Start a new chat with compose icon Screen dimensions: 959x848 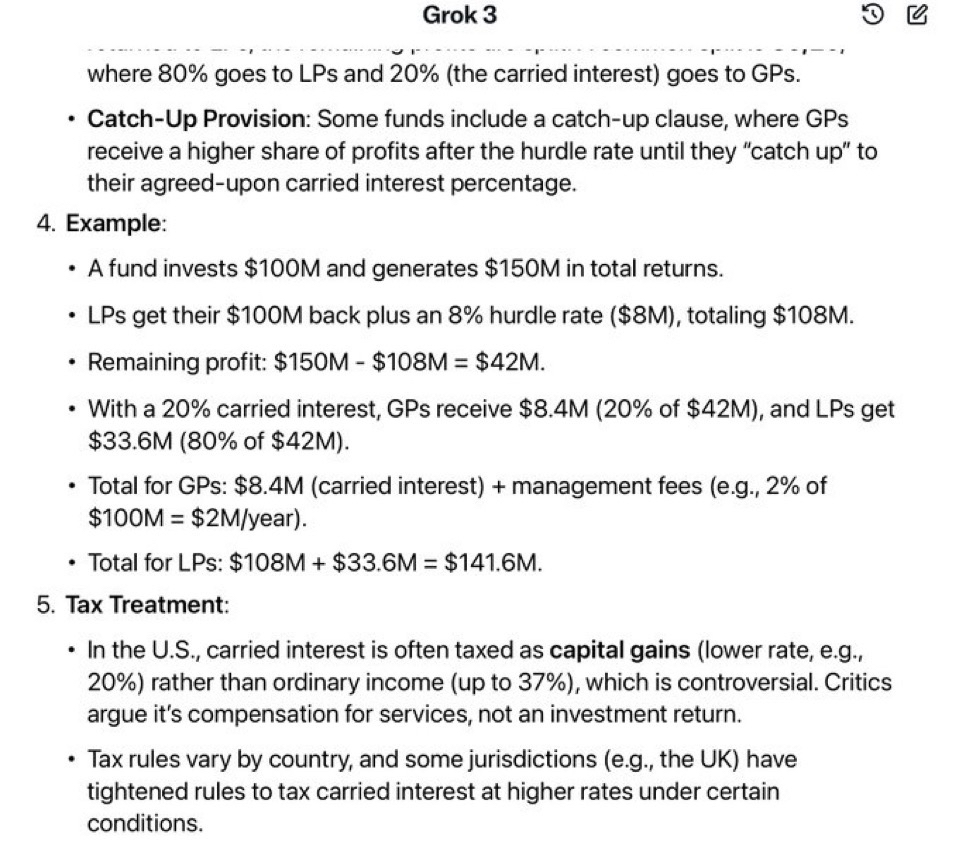point(917,15)
